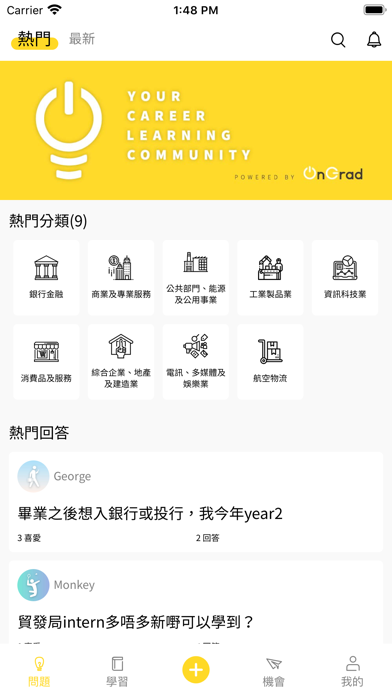Open 綜合企業、地產及建造業 category
Viewport: 392px width, 696px height.
(x=121, y=362)
